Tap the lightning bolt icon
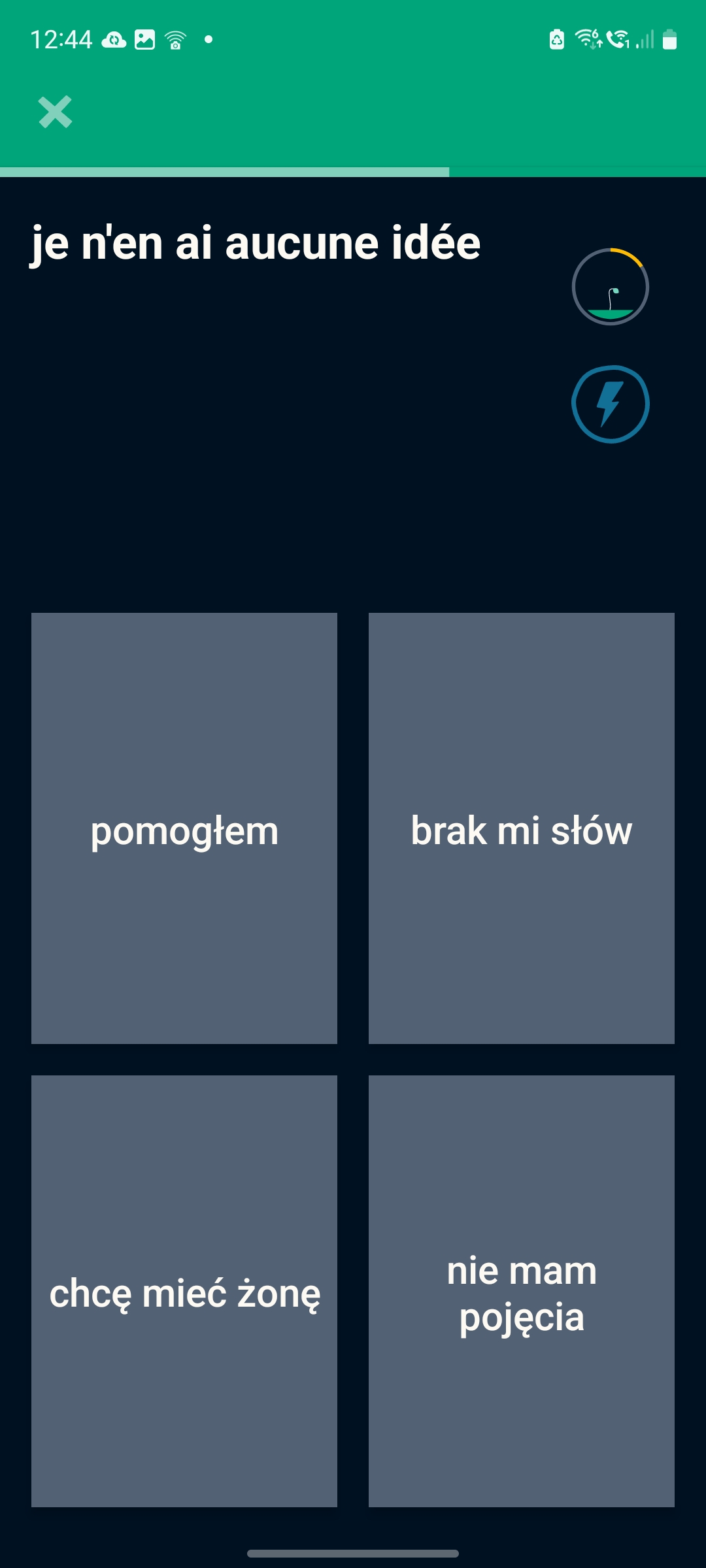The image size is (706, 1568). (611, 404)
